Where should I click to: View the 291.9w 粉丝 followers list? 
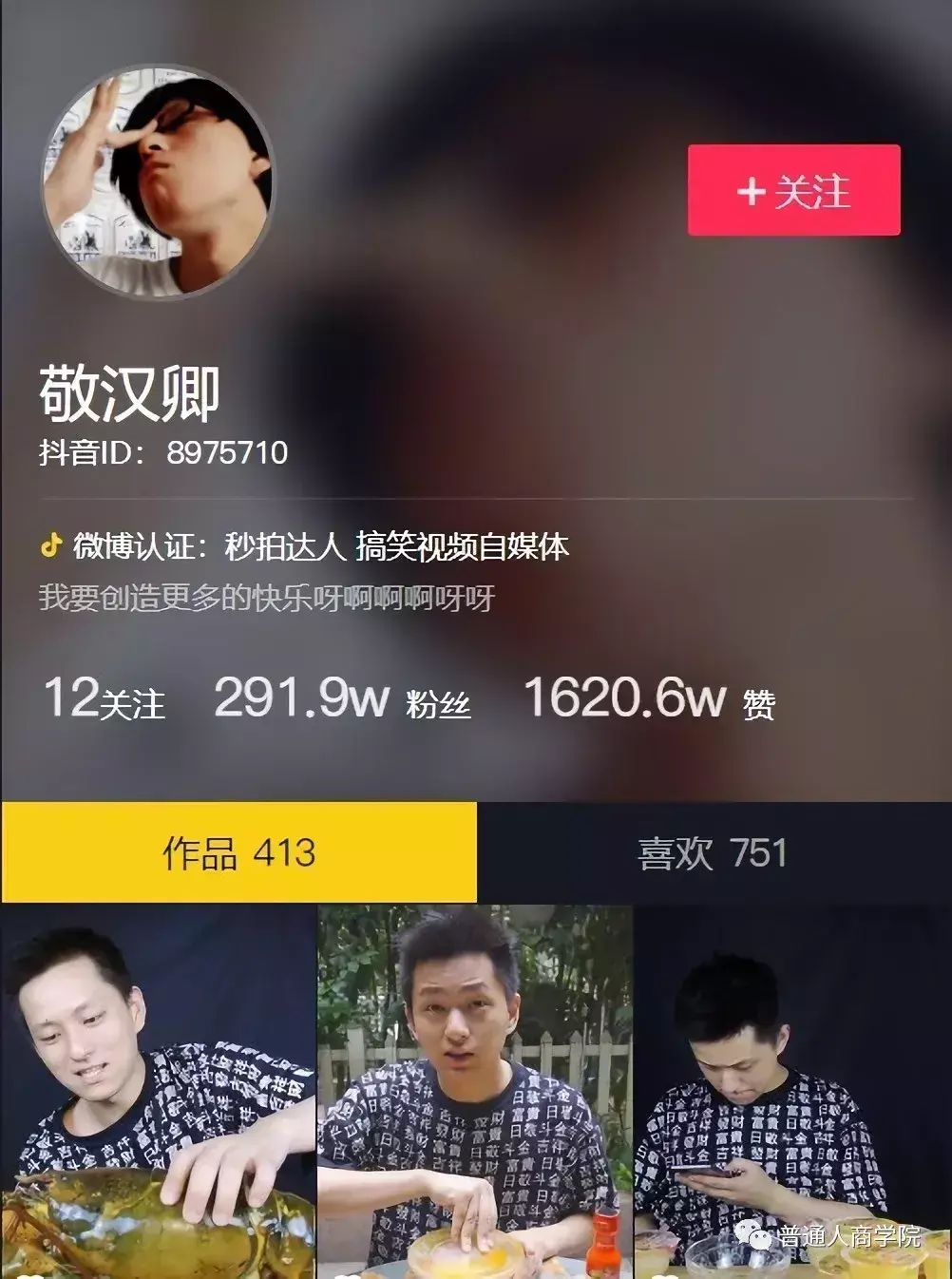[x=342, y=698]
